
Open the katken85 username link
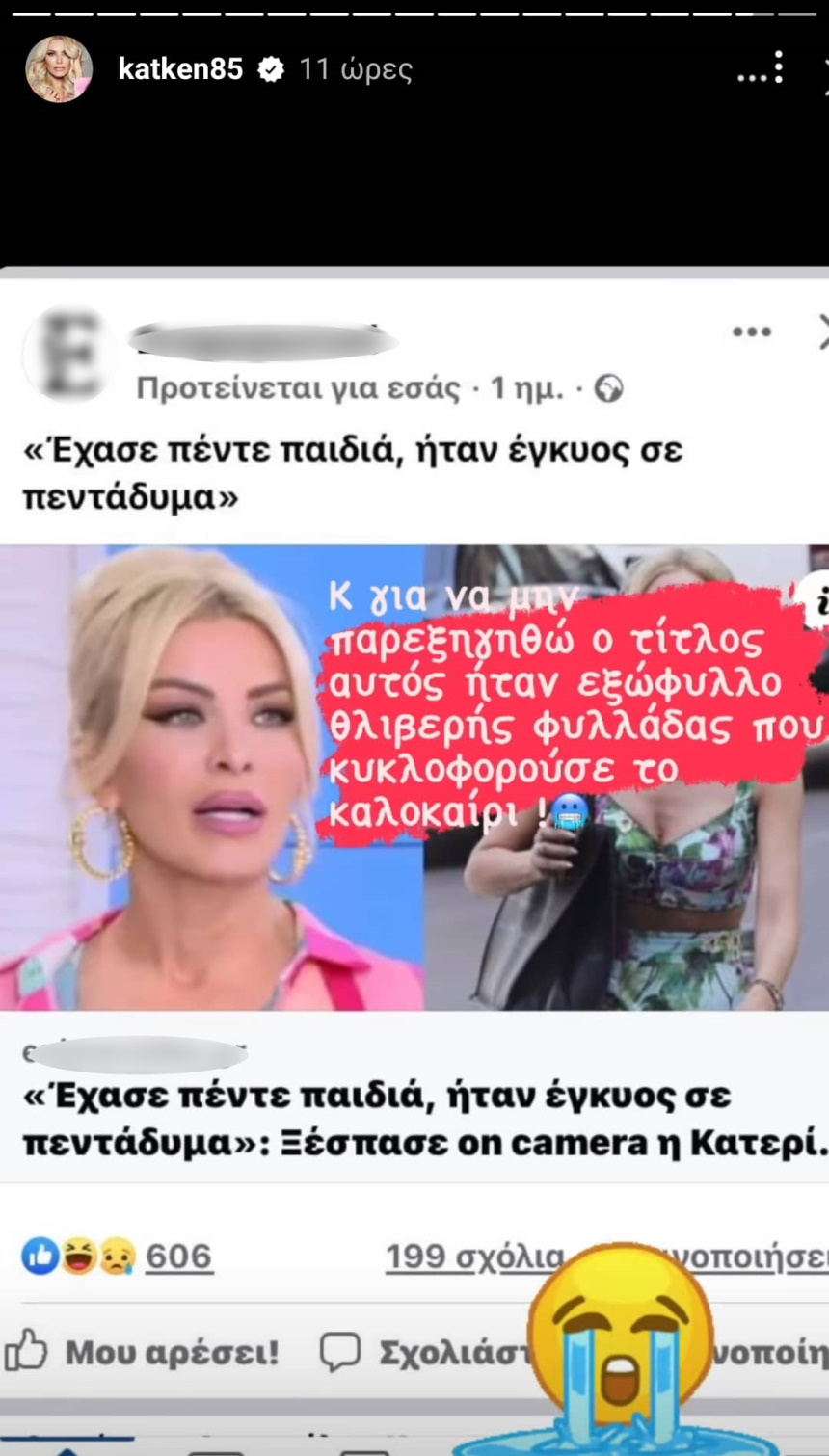click(180, 69)
